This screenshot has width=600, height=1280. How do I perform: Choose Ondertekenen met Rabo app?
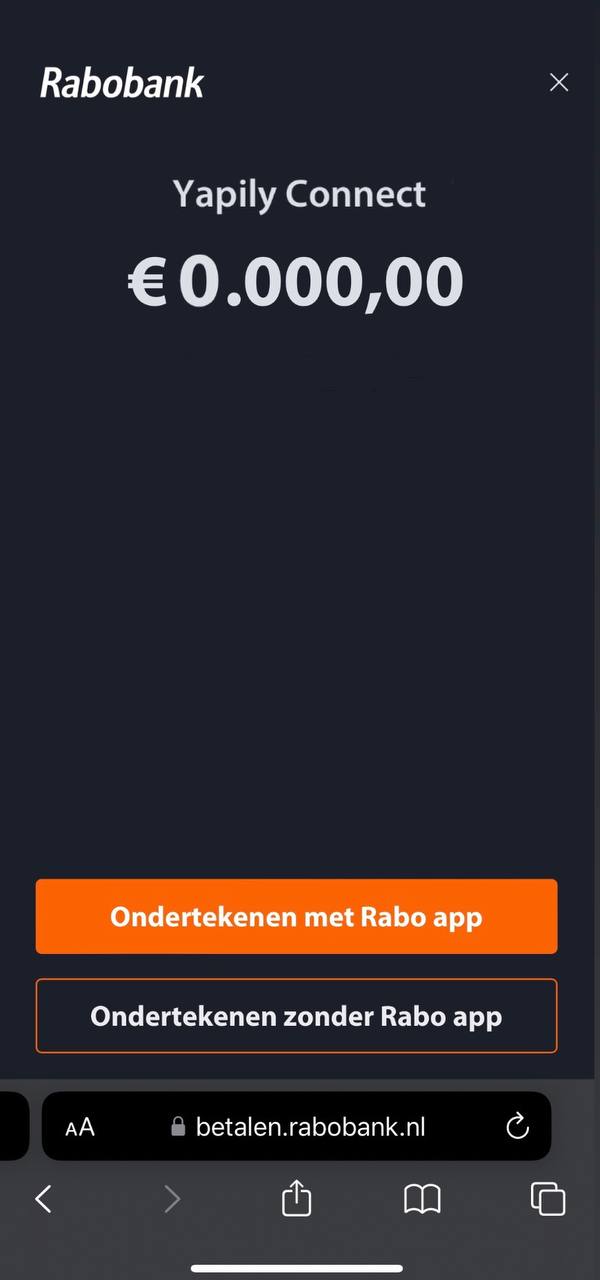click(296, 917)
